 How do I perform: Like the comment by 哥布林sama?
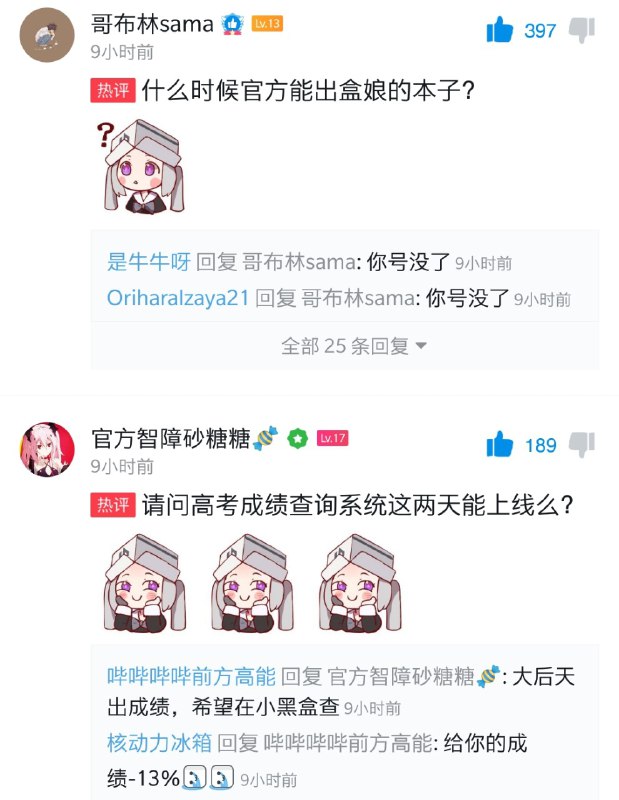click(x=500, y=30)
